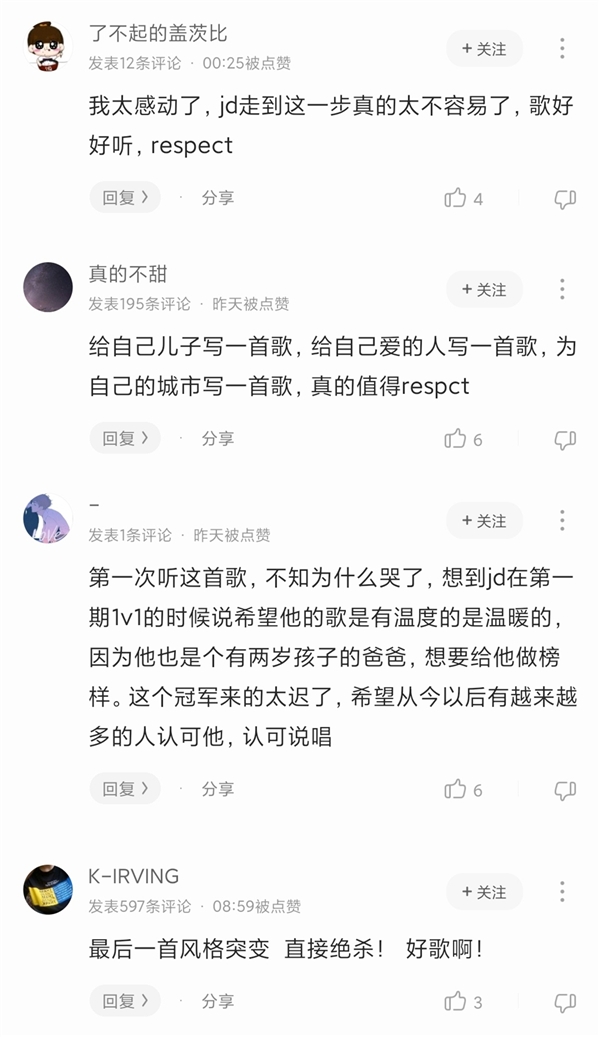Reply to K-IRVING's comment
The height and width of the screenshot is (1037, 600).
(x=125, y=1001)
